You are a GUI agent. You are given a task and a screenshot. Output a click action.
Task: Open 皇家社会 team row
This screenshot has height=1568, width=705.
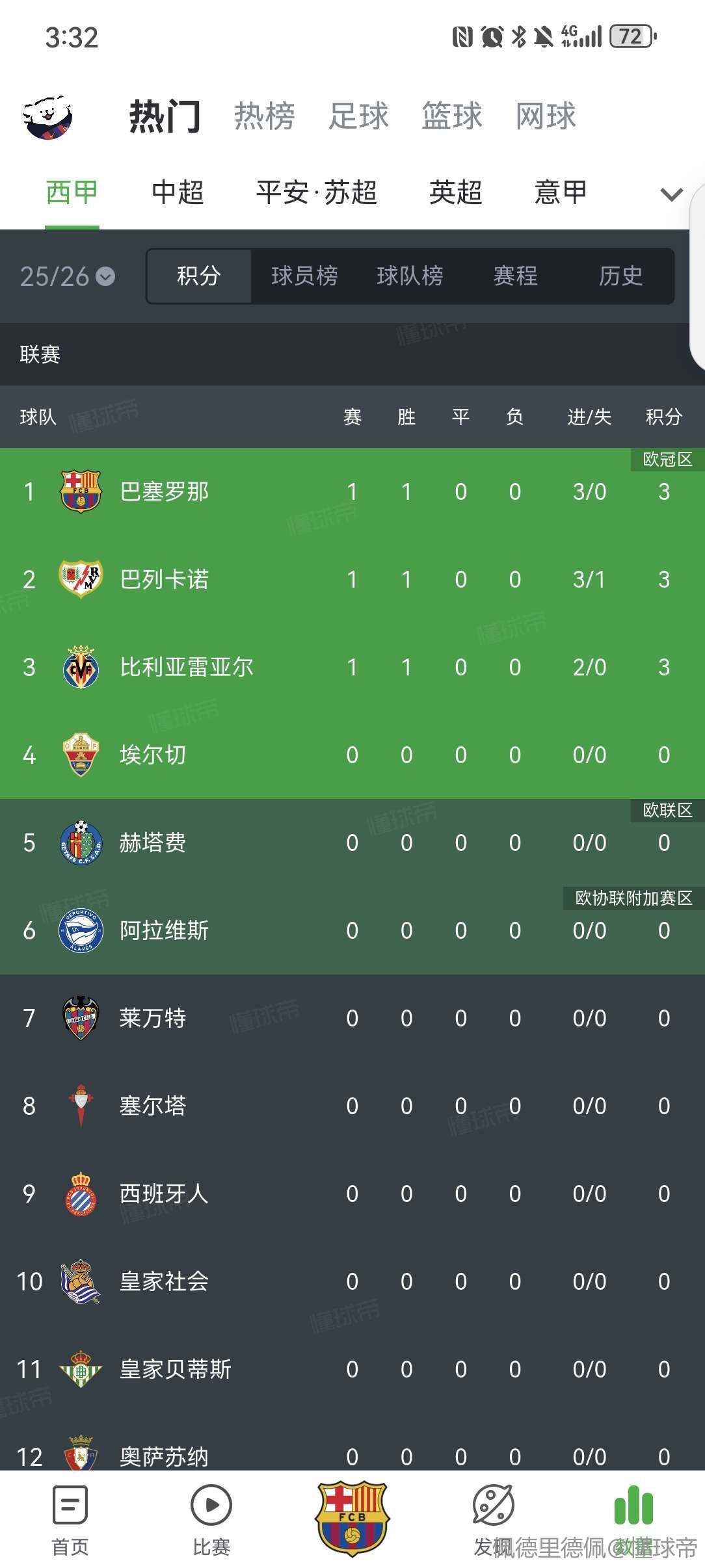[x=352, y=1282]
